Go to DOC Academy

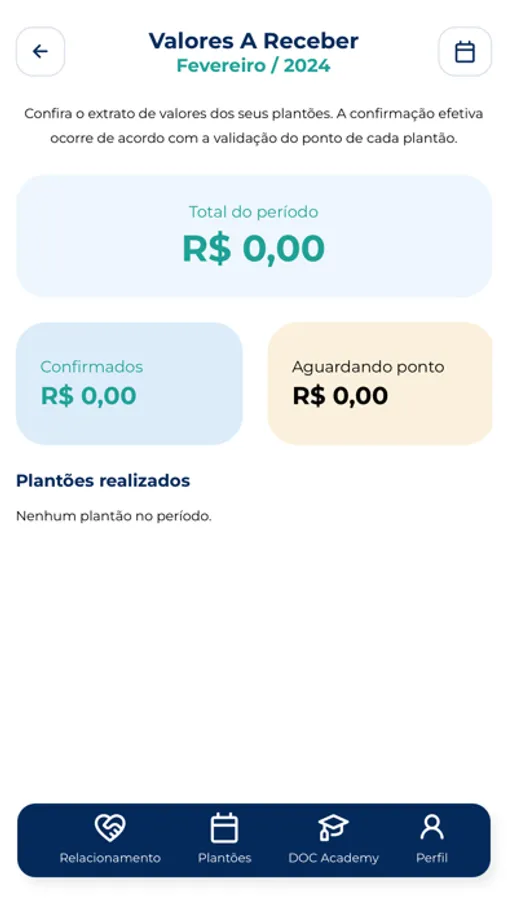(x=334, y=839)
